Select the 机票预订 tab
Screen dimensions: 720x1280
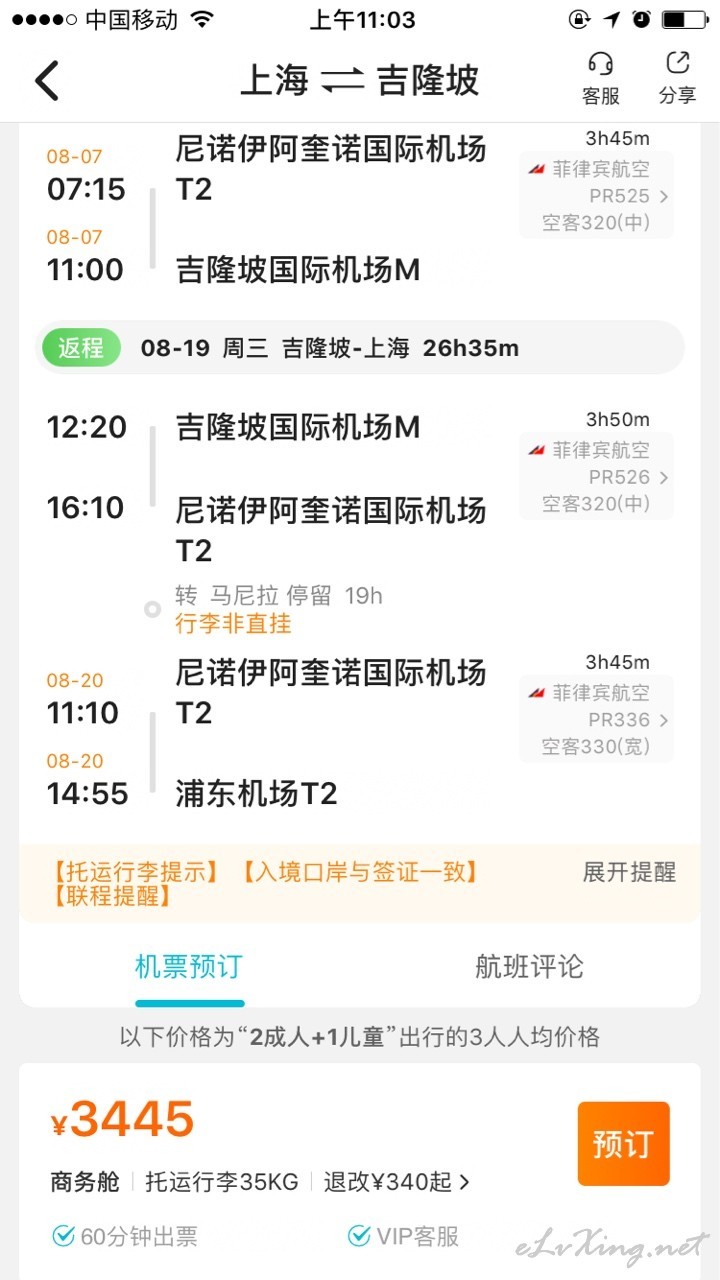(189, 967)
